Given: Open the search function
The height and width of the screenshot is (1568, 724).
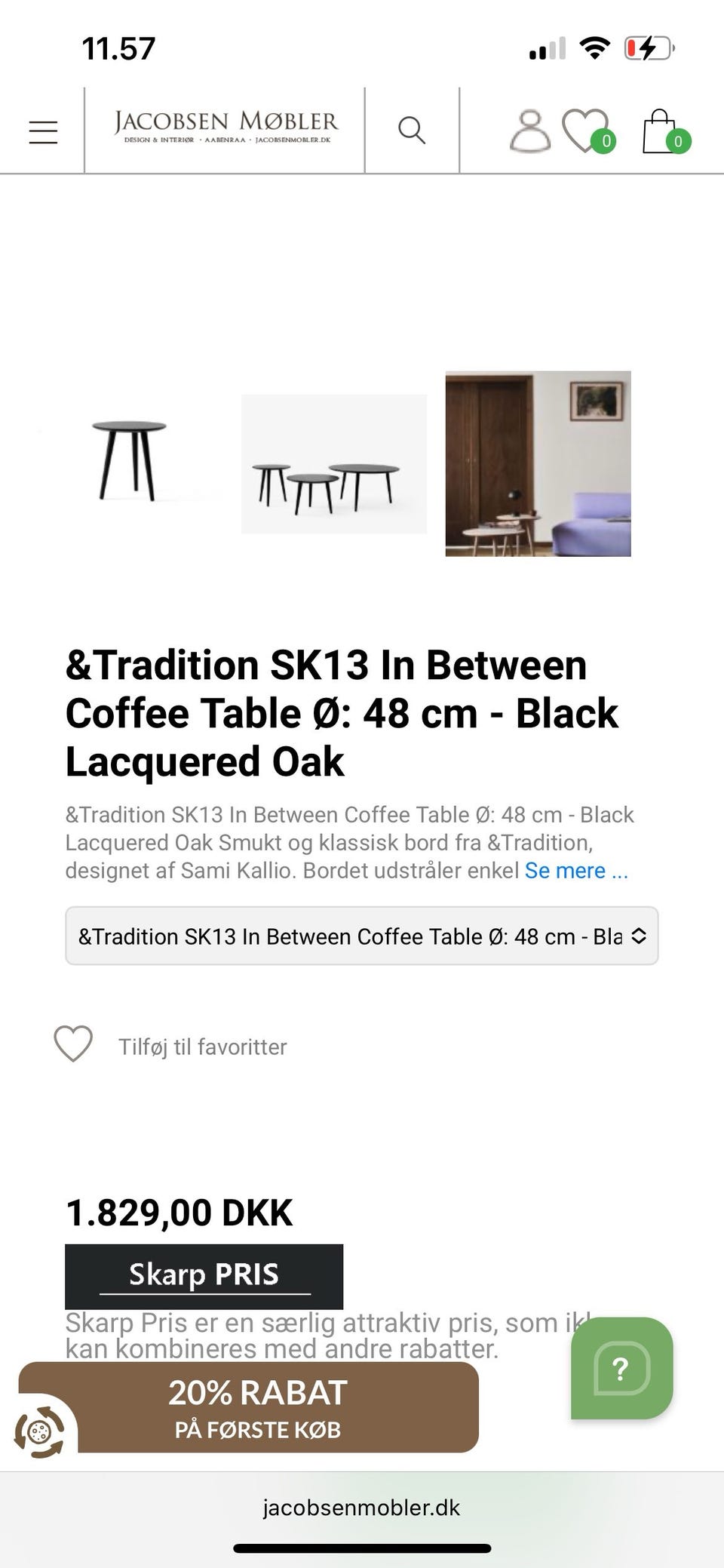Looking at the screenshot, I should click(x=412, y=130).
